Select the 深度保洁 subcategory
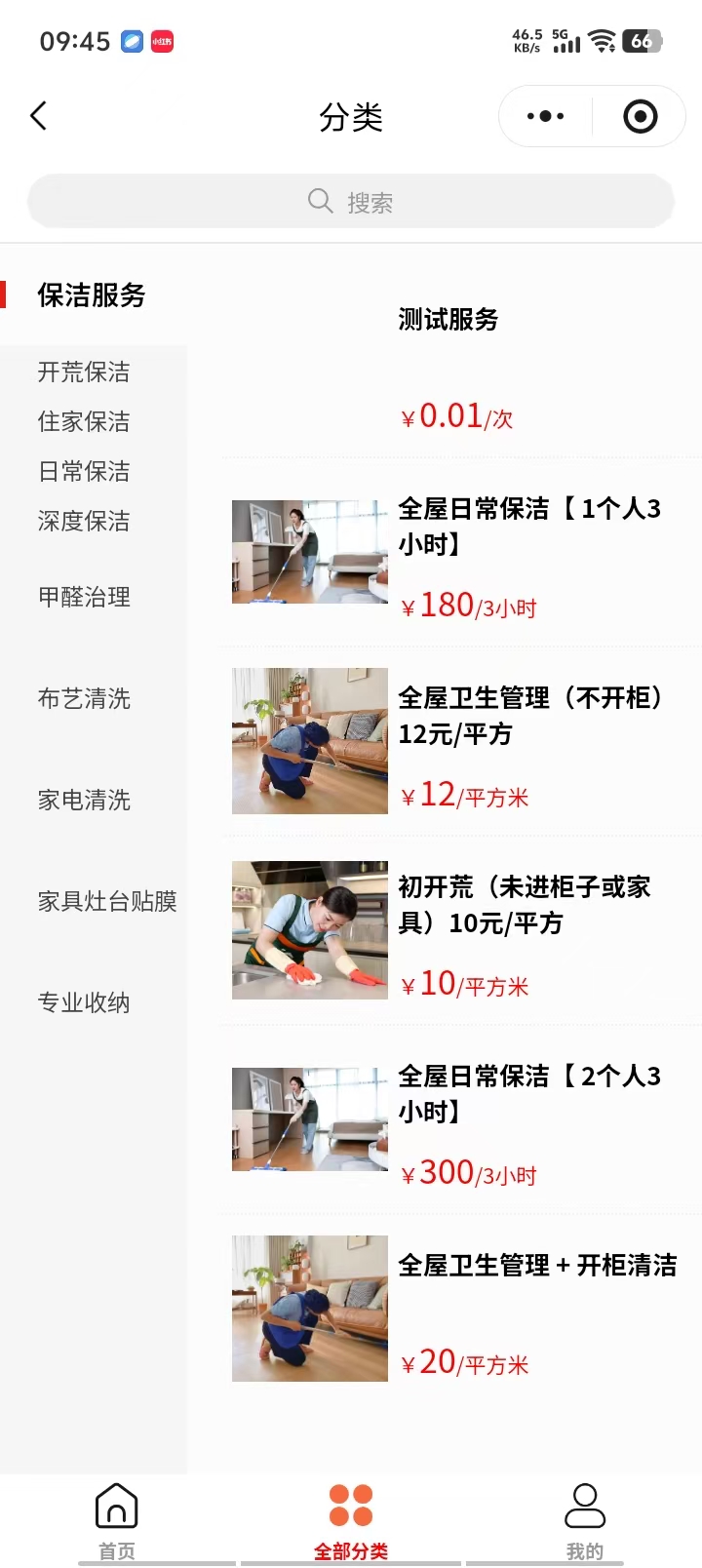The height and width of the screenshot is (1568, 702). pos(84,521)
